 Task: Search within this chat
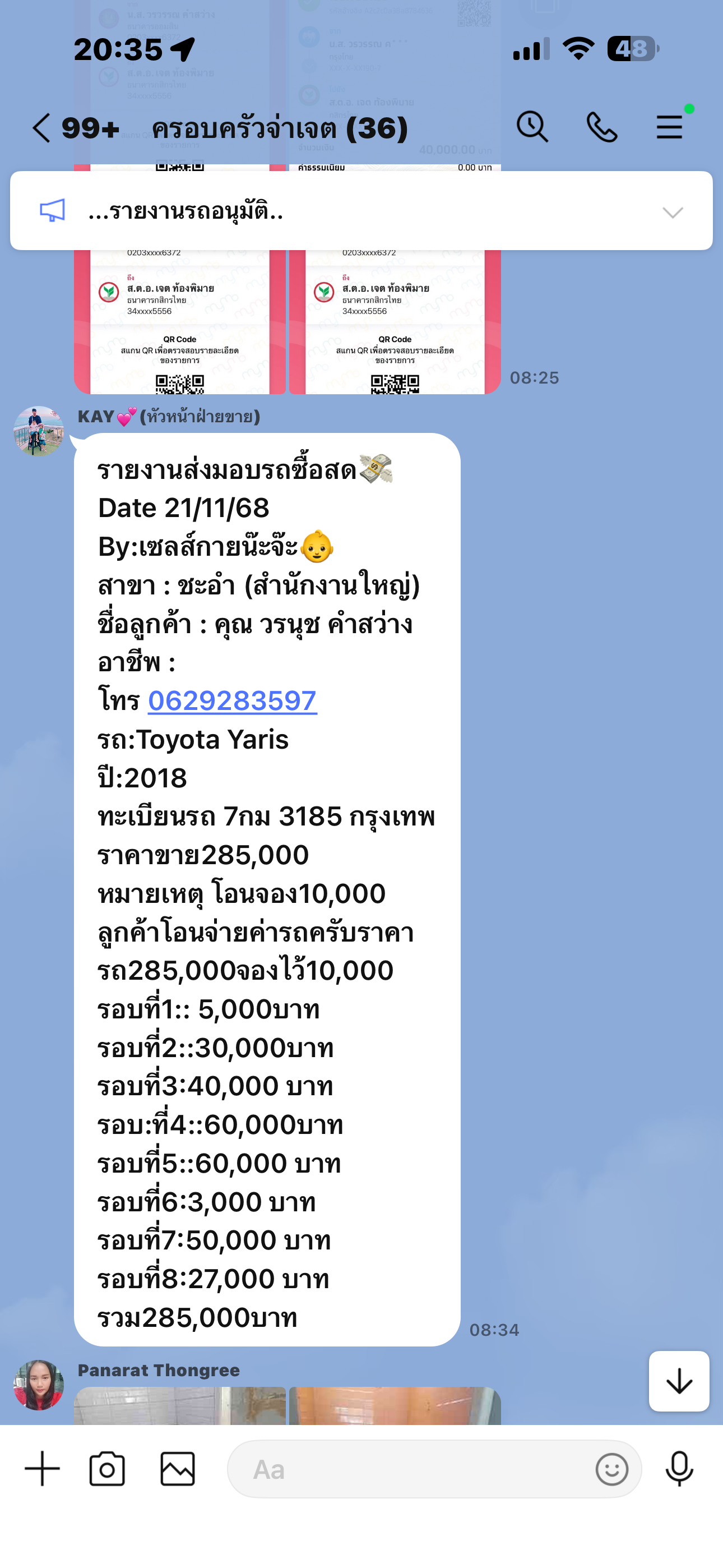pyautogui.click(x=532, y=127)
